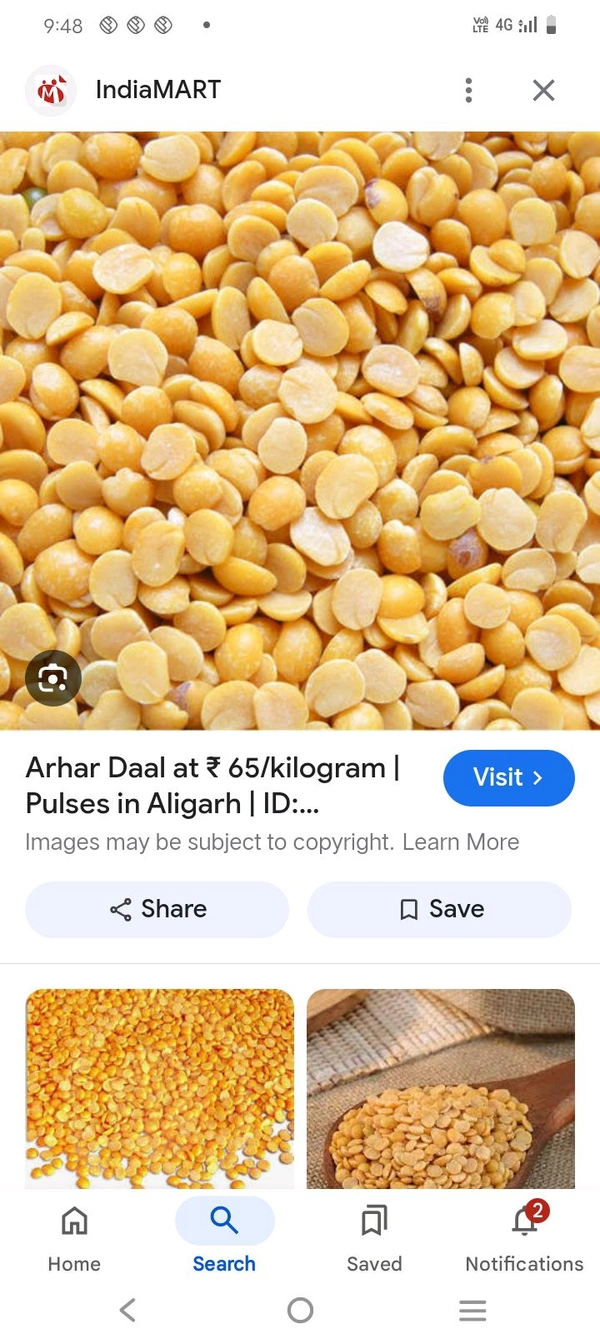Save this image to collection

(x=440, y=909)
